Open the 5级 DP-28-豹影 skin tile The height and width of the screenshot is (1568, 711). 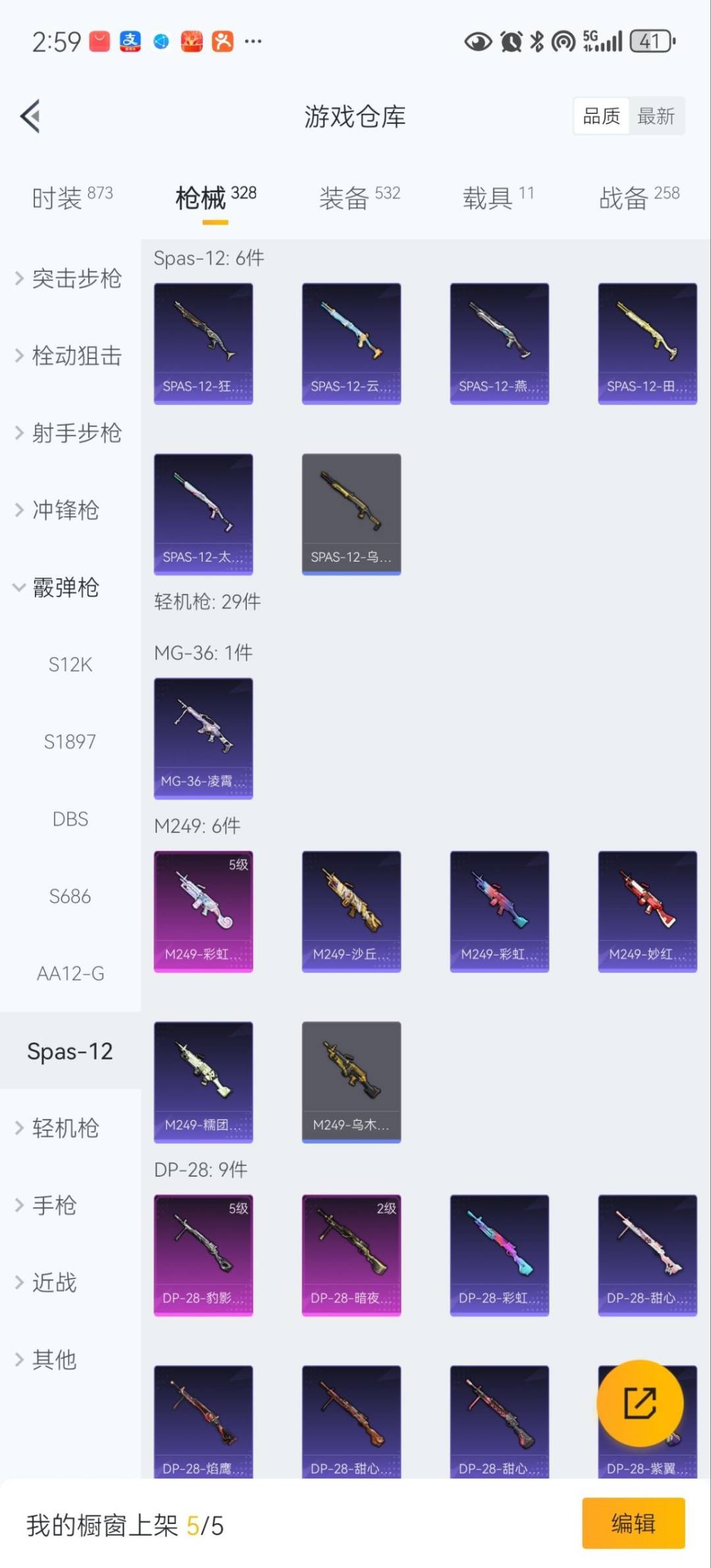point(203,1255)
